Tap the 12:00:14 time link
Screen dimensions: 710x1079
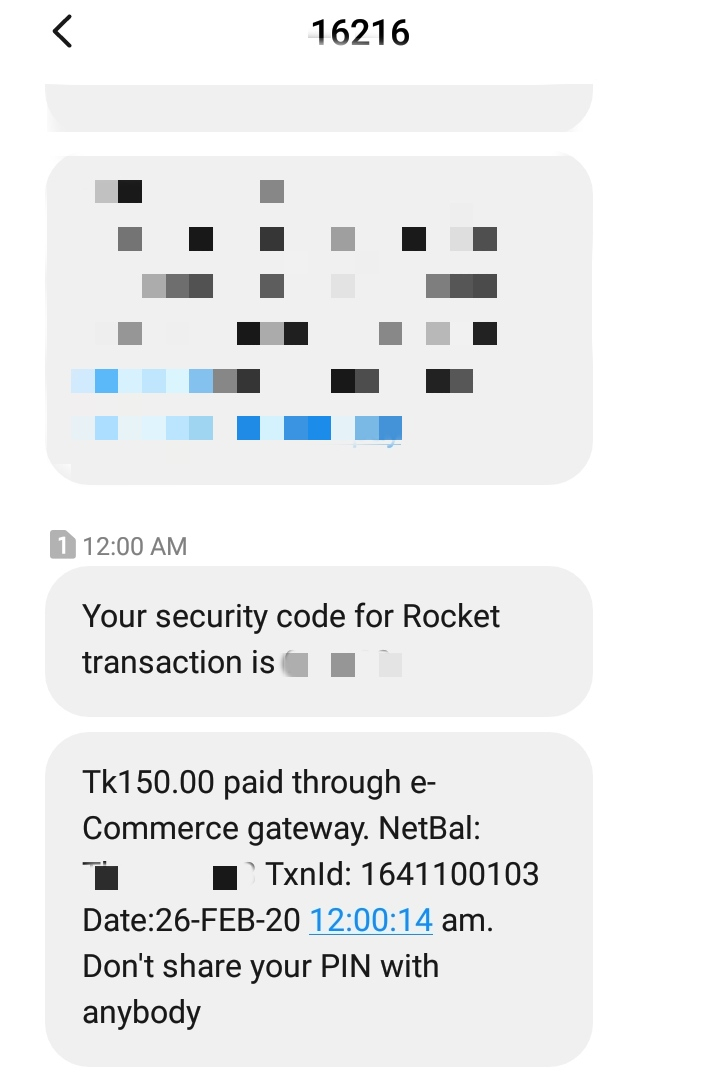tap(370, 920)
